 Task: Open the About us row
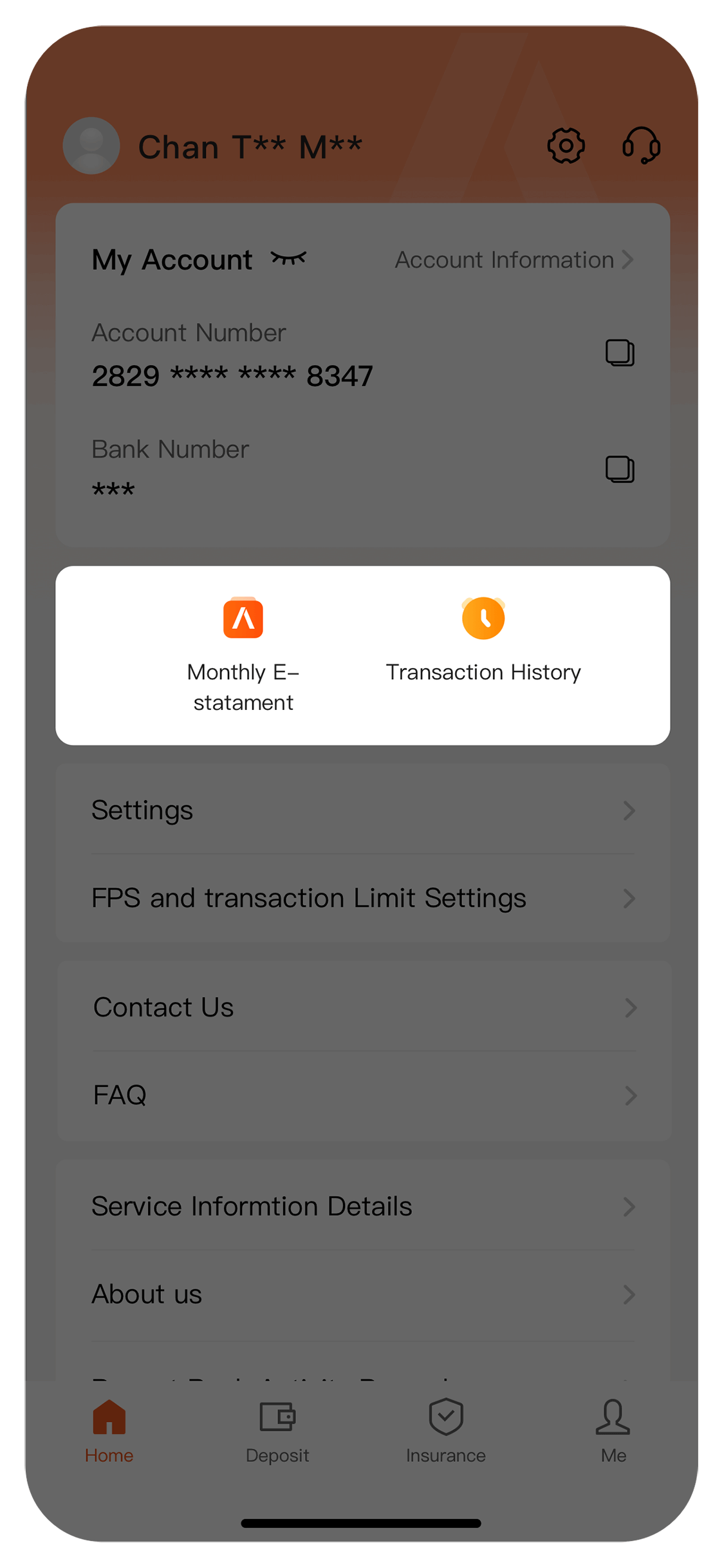(363, 1294)
